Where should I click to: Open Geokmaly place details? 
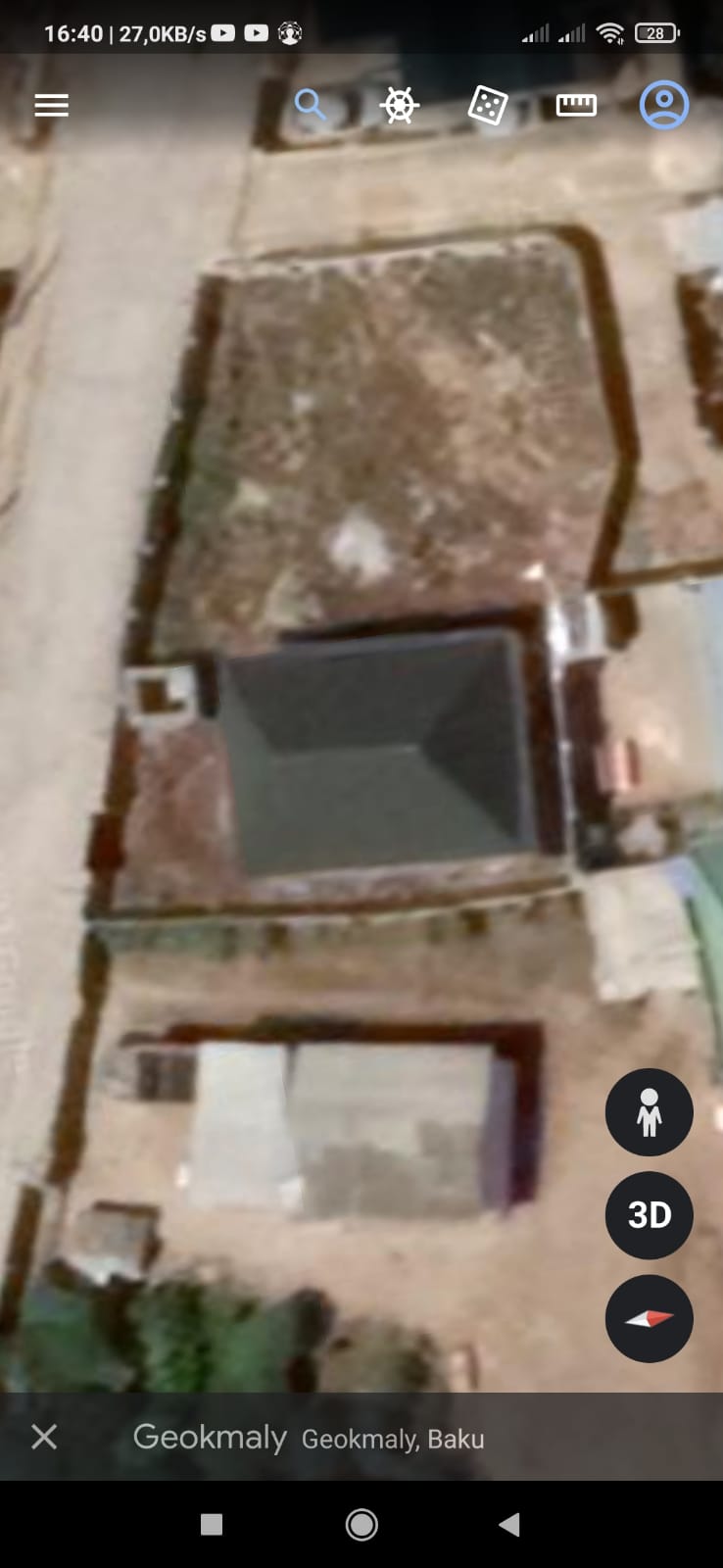pos(309,1438)
